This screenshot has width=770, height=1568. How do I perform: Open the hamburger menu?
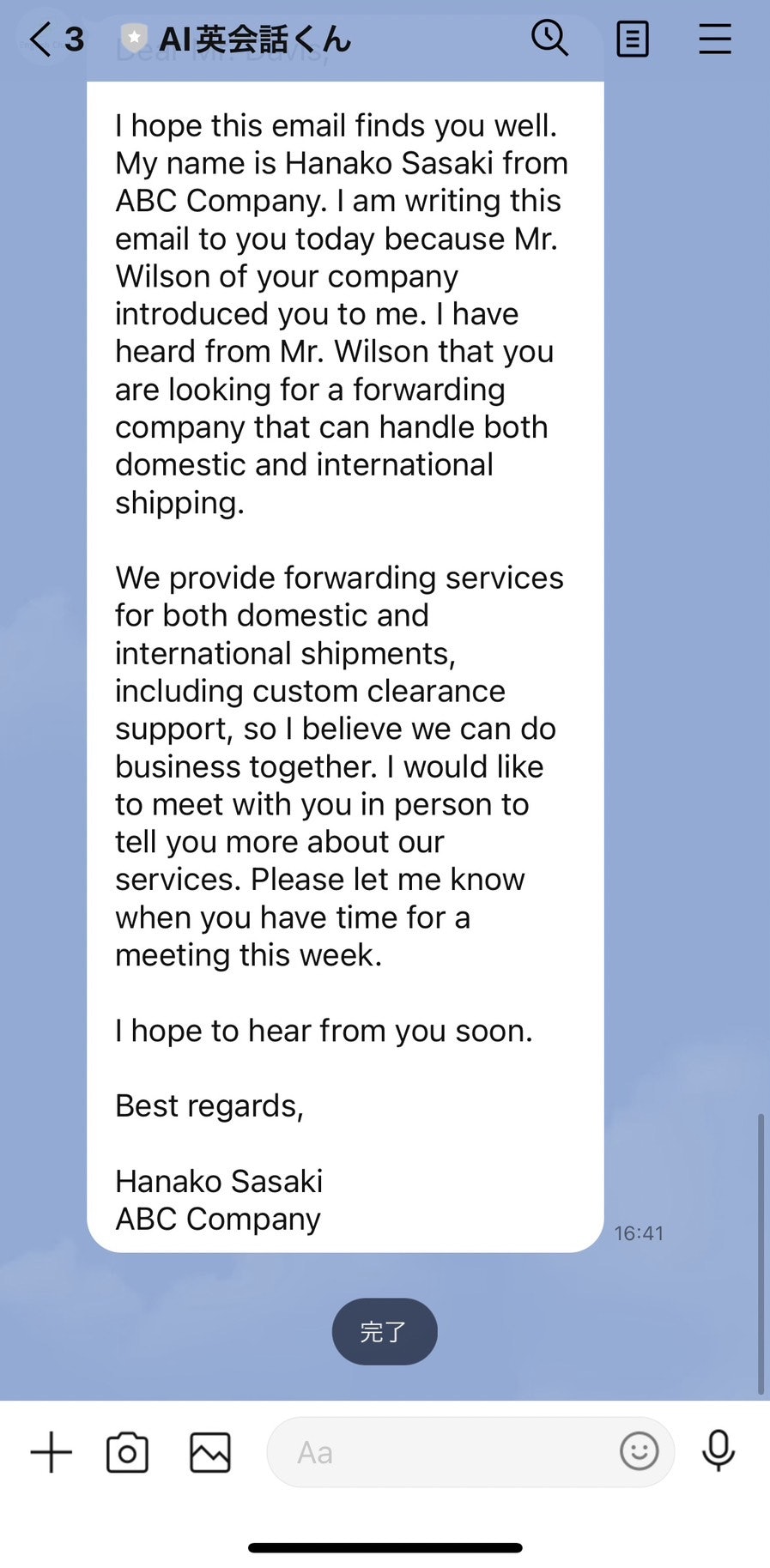[714, 39]
